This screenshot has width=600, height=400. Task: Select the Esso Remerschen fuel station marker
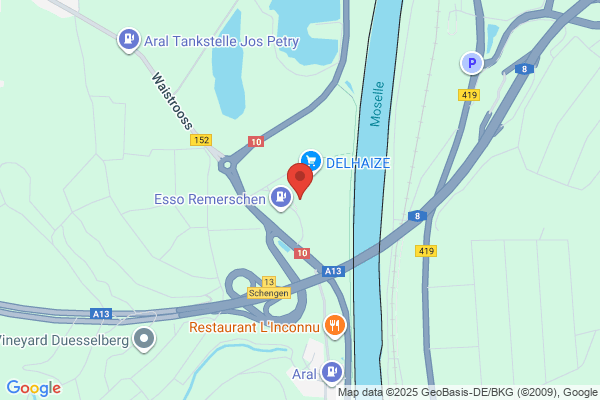point(281,198)
